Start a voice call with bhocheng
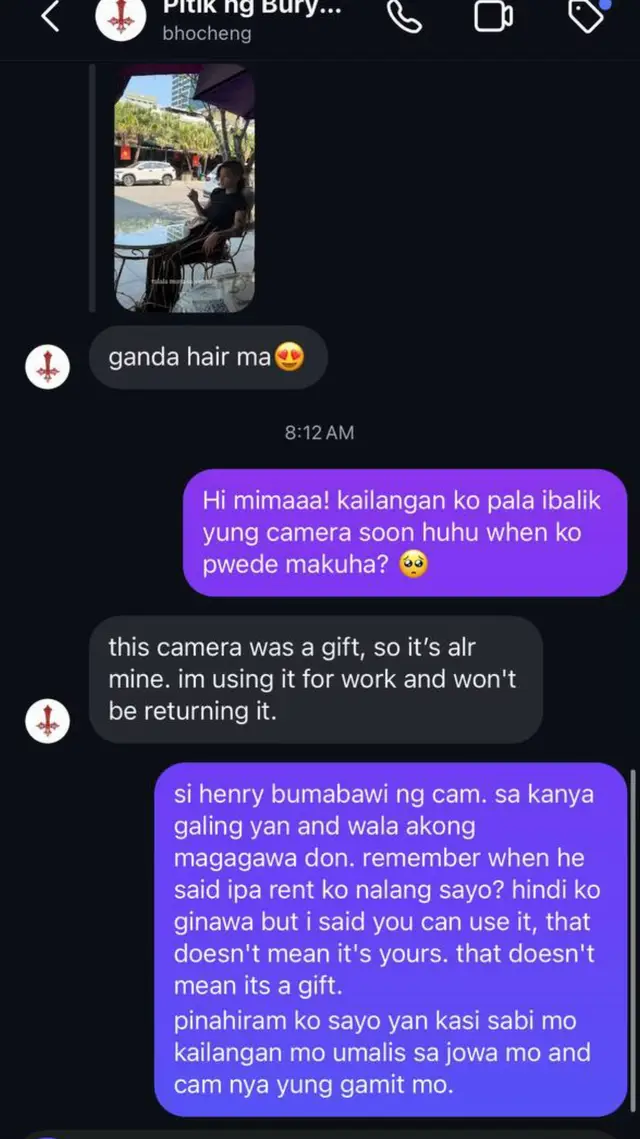This screenshot has width=640, height=1139. tap(405, 16)
